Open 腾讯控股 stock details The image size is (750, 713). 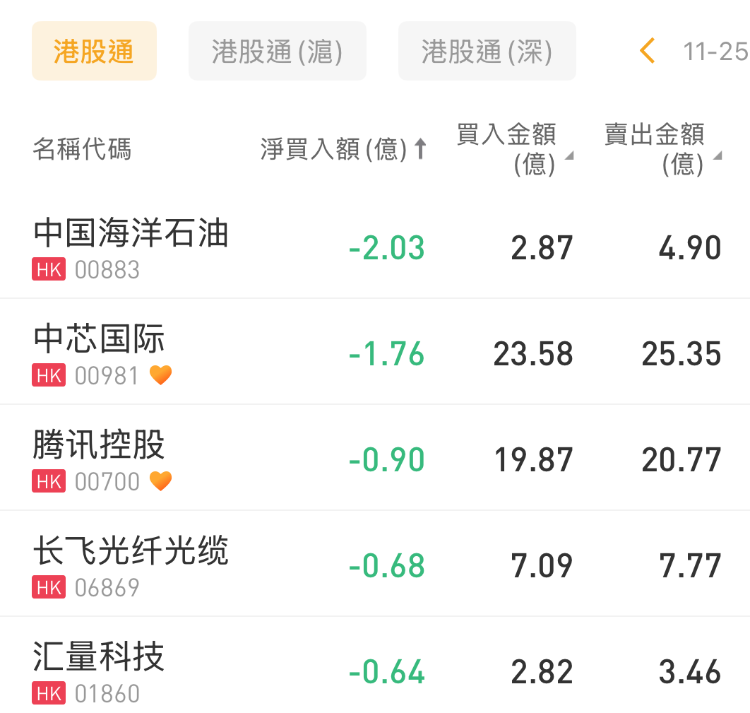click(99, 458)
